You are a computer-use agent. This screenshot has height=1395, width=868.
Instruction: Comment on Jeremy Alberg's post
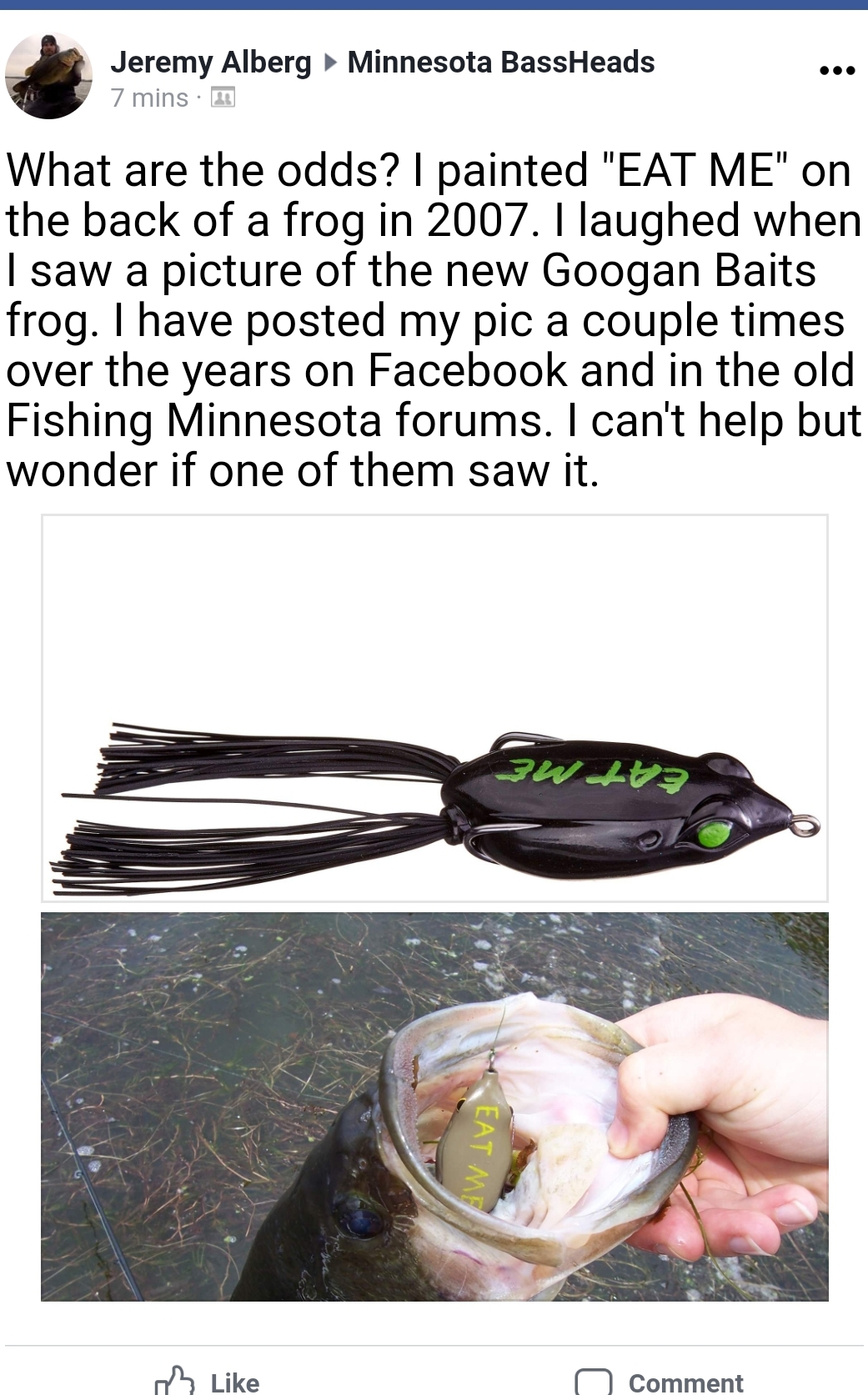[x=659, y=1382]
